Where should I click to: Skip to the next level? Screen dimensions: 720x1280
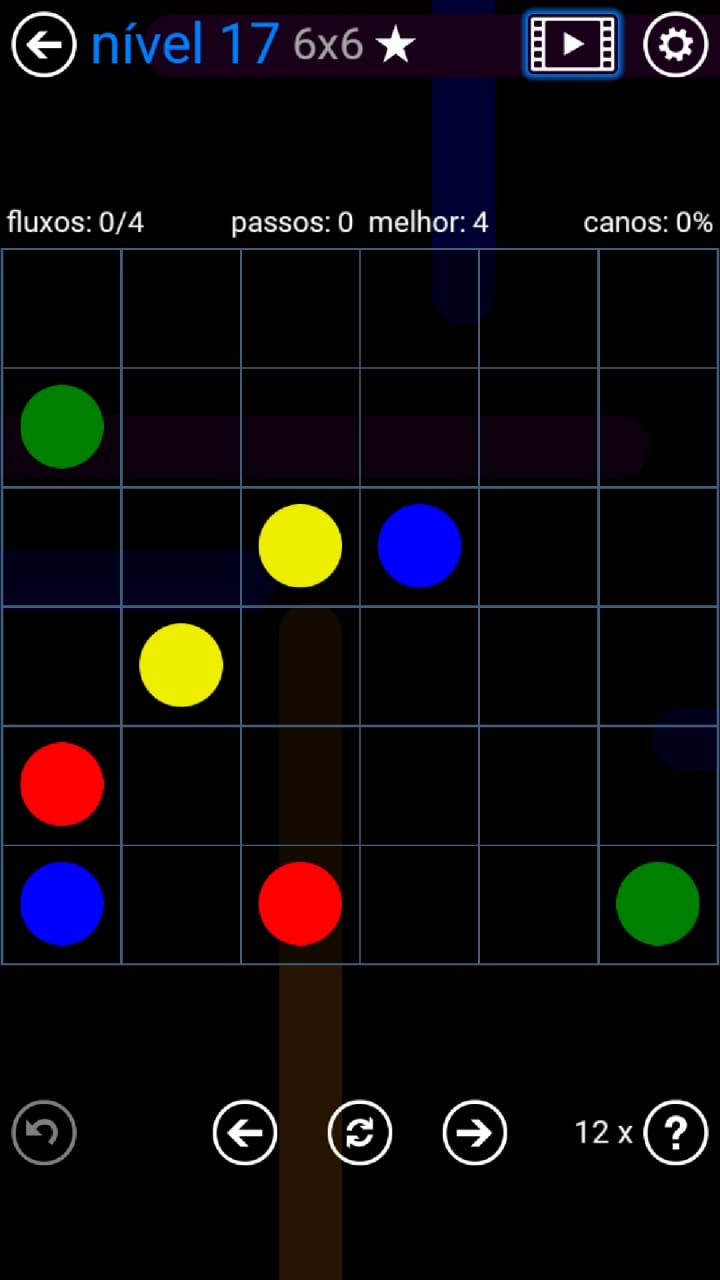tap(475, 1132)
